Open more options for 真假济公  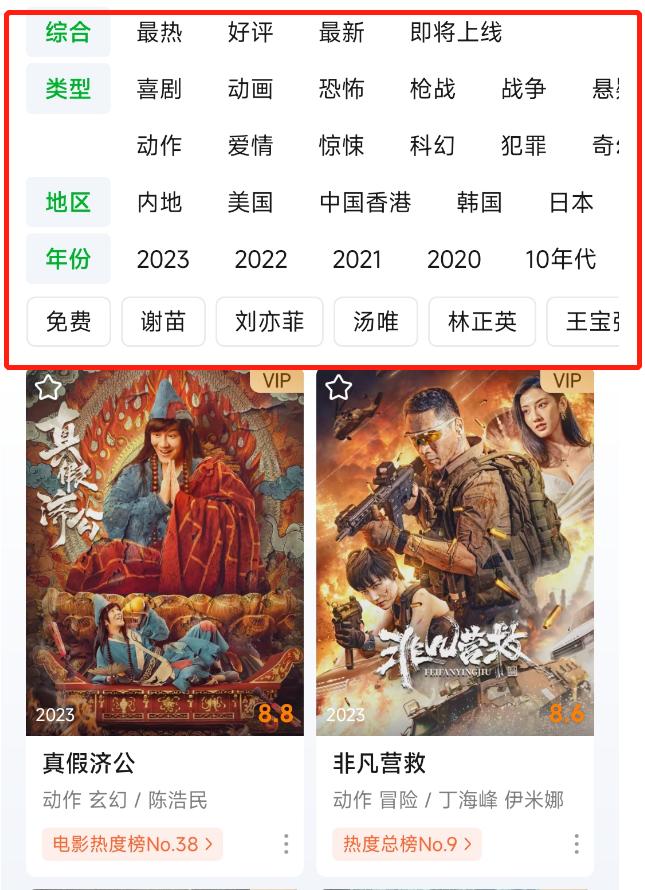[286, 844]
